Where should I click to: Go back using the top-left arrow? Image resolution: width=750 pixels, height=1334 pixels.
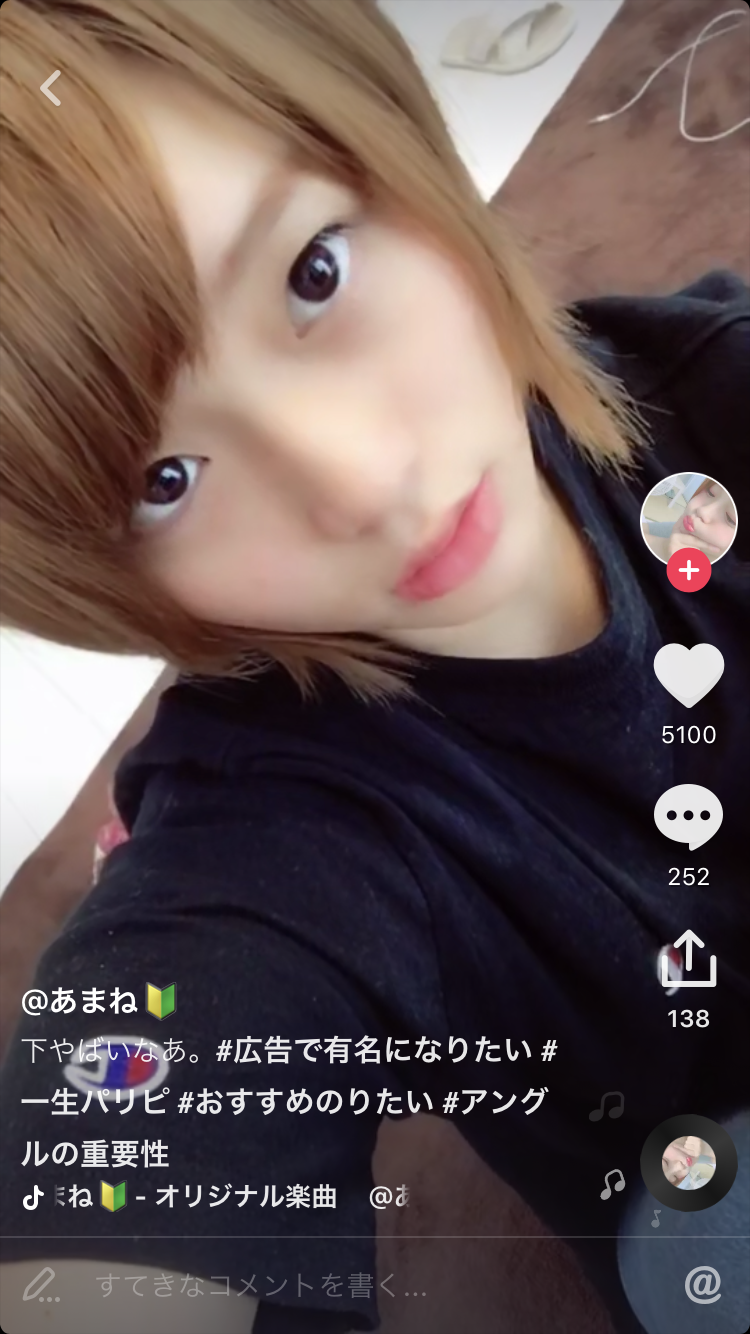tap(50, 88)
